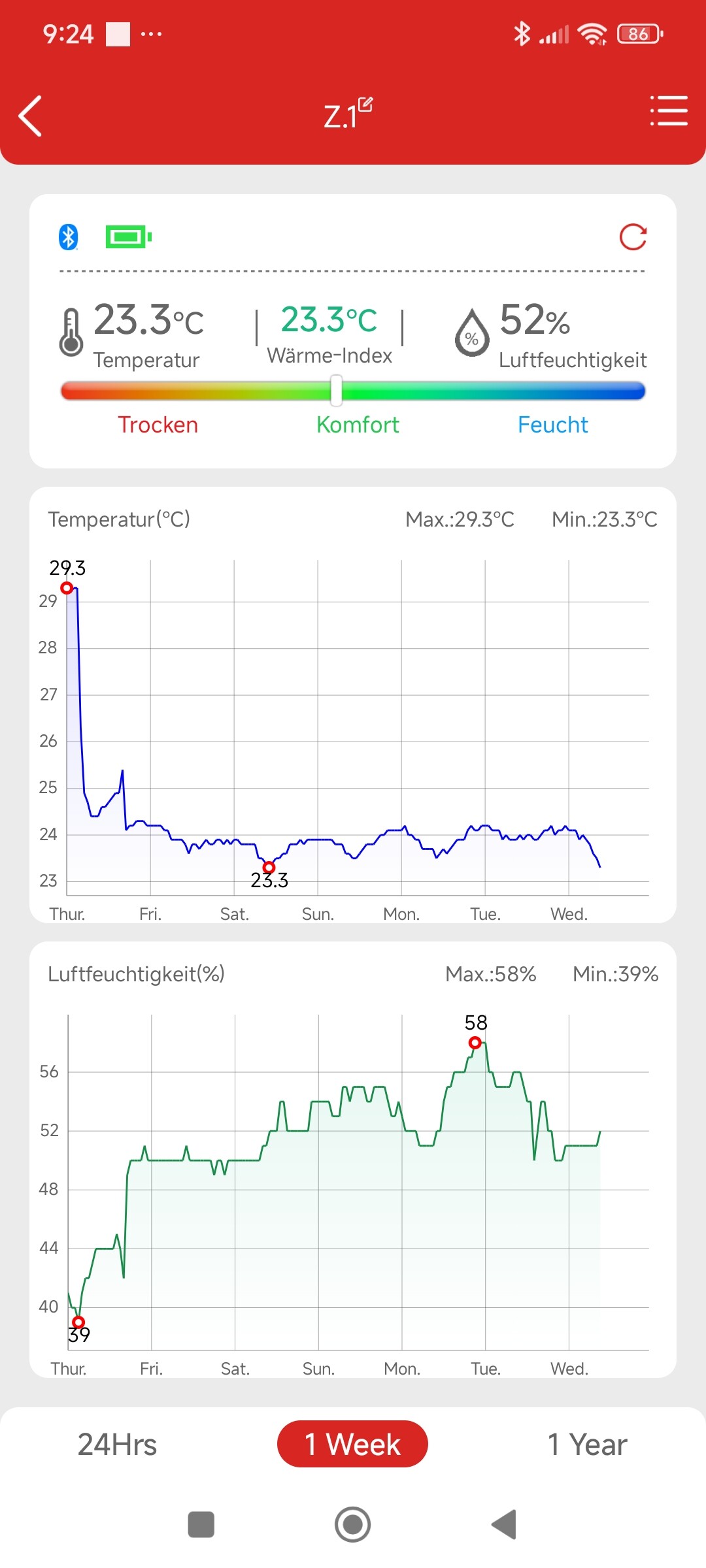Show the 1 Year history
This screenshot has height=1568, width=706.
tap(587, 1445)
